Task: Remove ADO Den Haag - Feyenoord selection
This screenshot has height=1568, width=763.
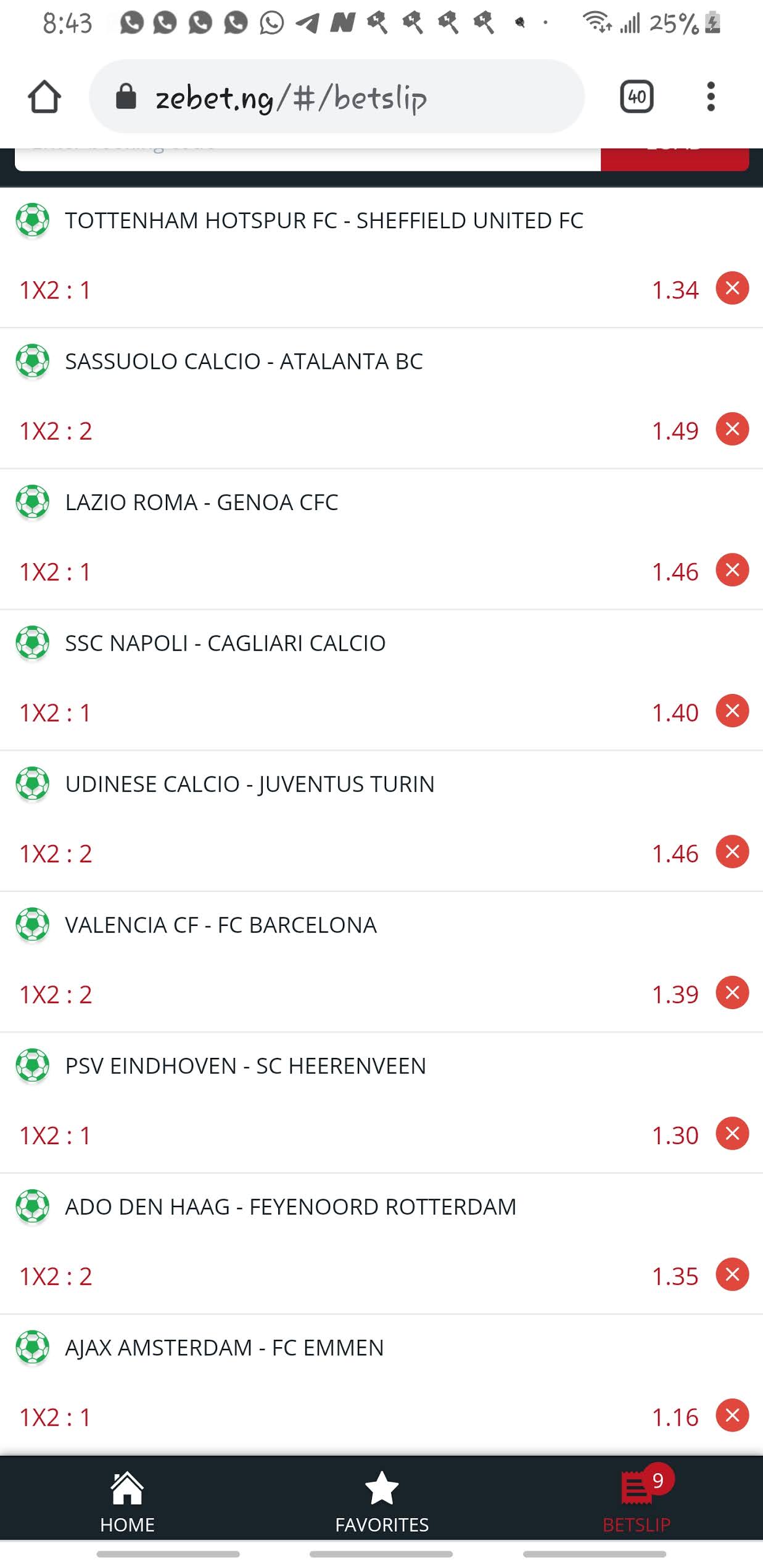Action: pyautogui.click(x=732, y=1274)
